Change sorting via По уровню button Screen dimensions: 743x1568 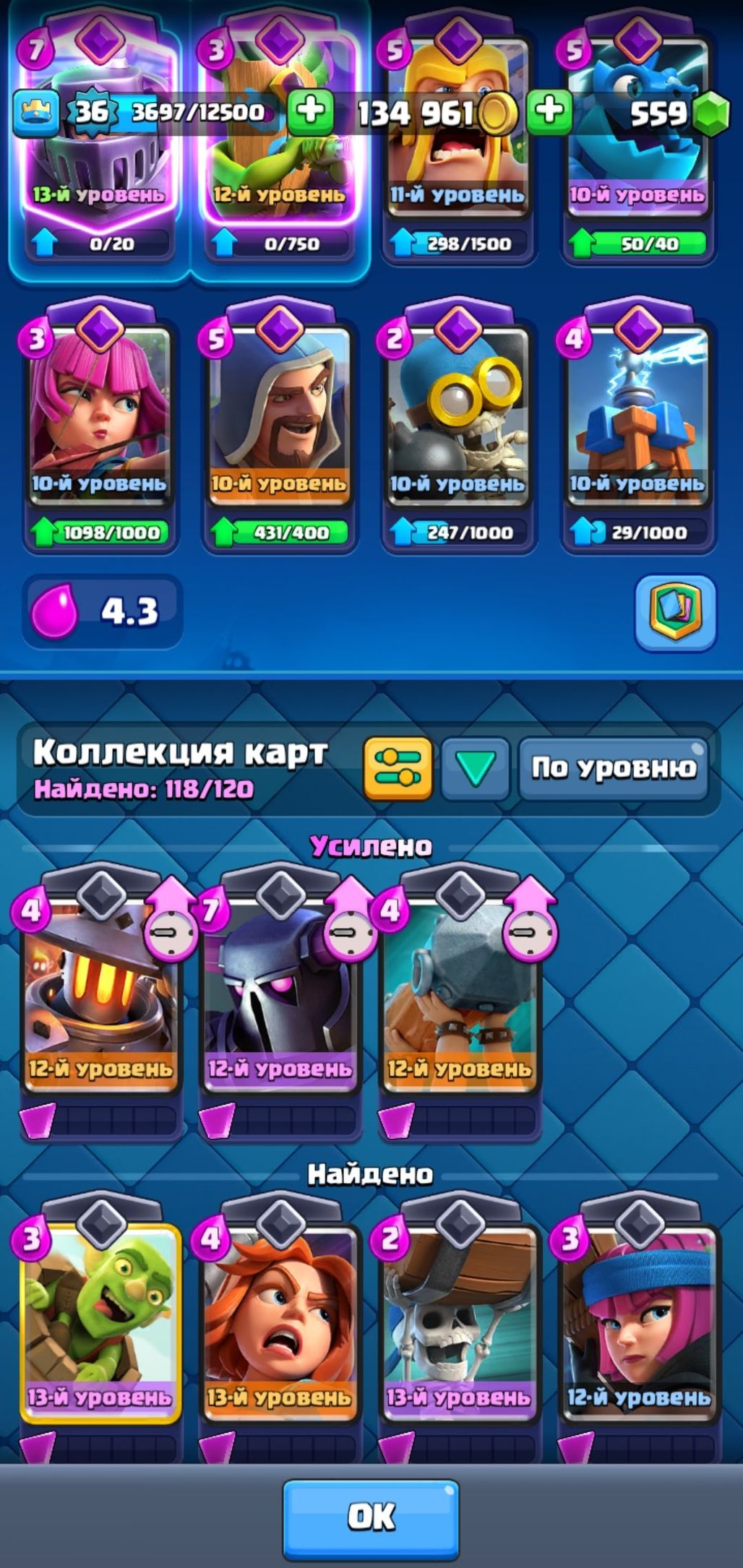tap(614, 768)
